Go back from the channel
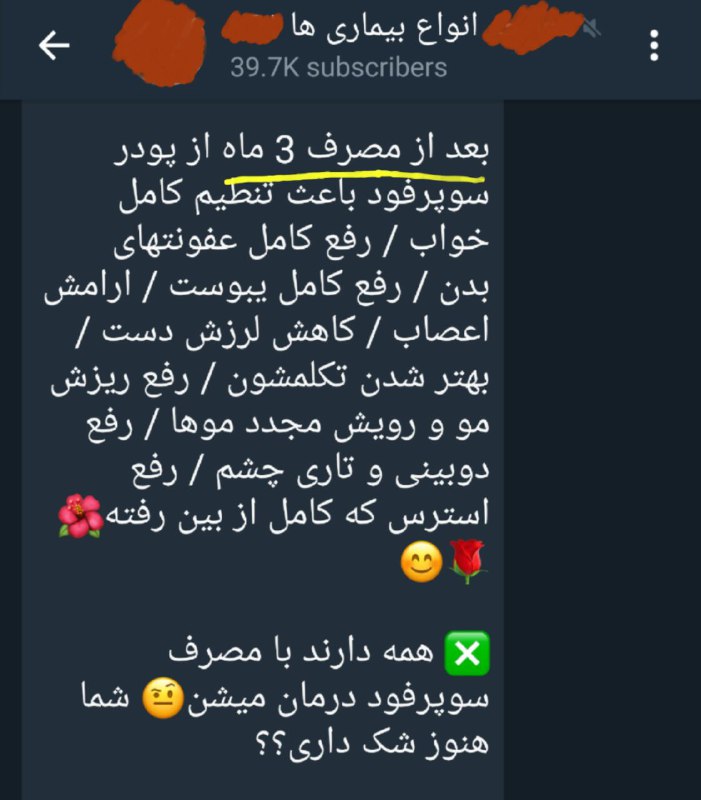This screenshot has height=800, width=701. click(x=54, y=46)
